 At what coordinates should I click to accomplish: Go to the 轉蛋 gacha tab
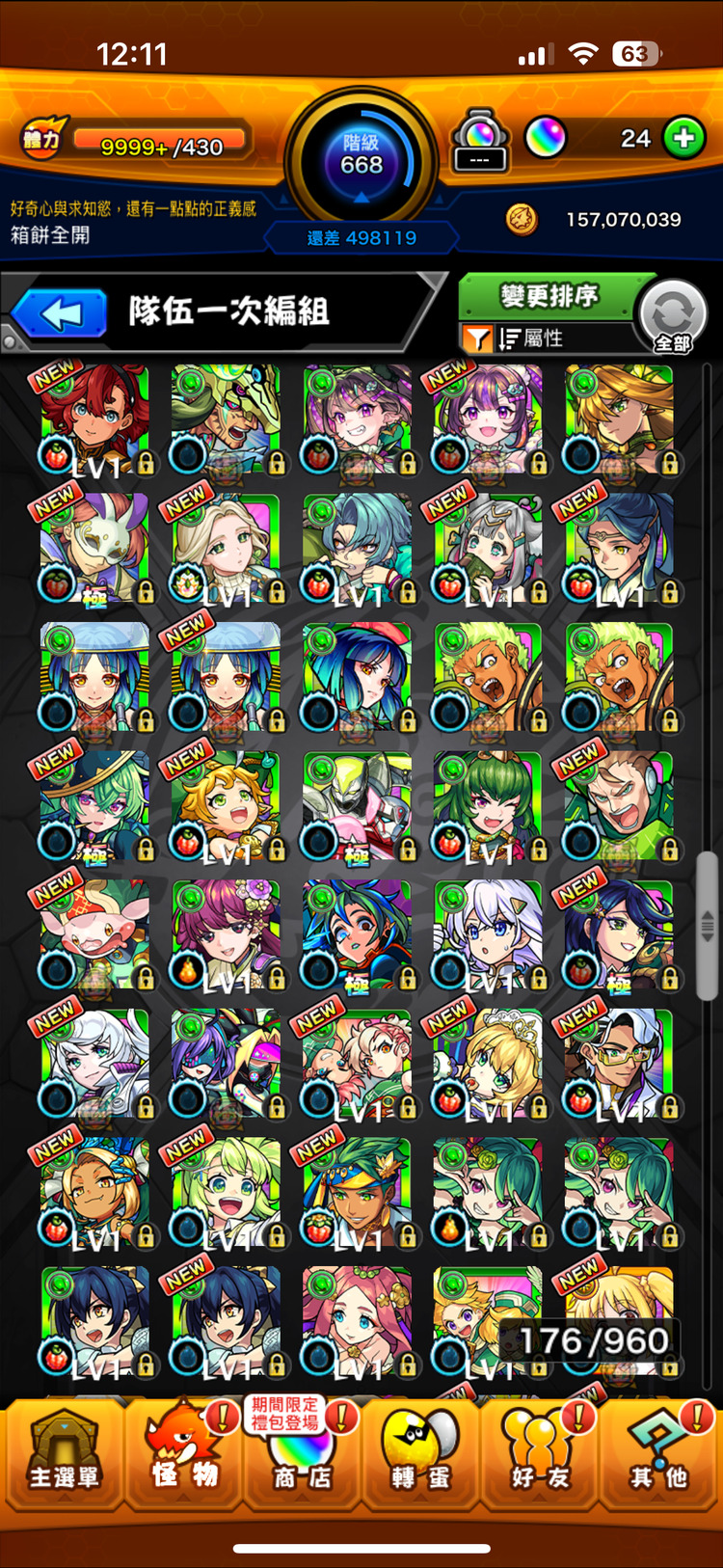pyautogui.click(x=420, y=1454)
